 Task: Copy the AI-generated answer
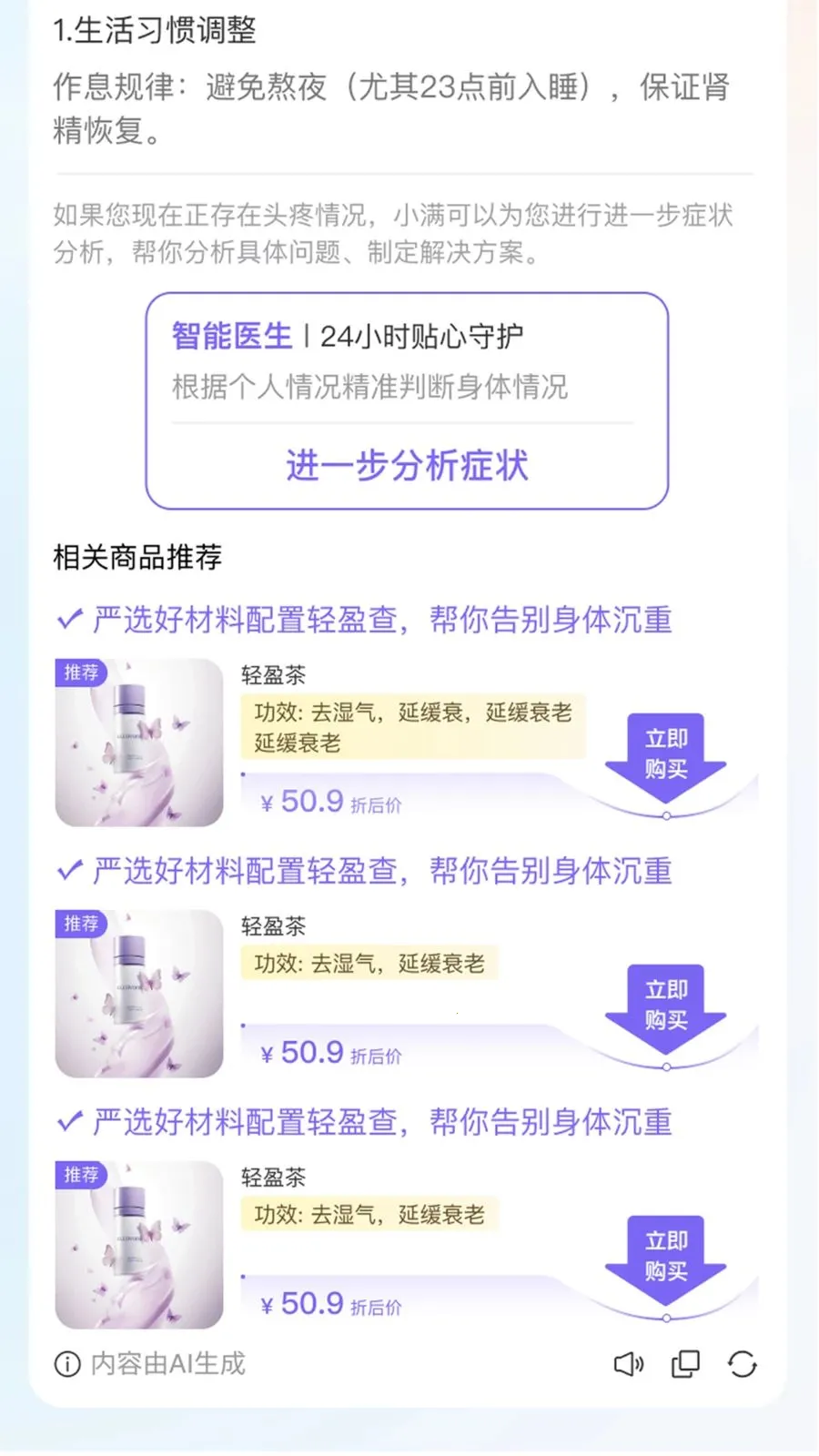pyautogui.click(x=685, y=1363)
